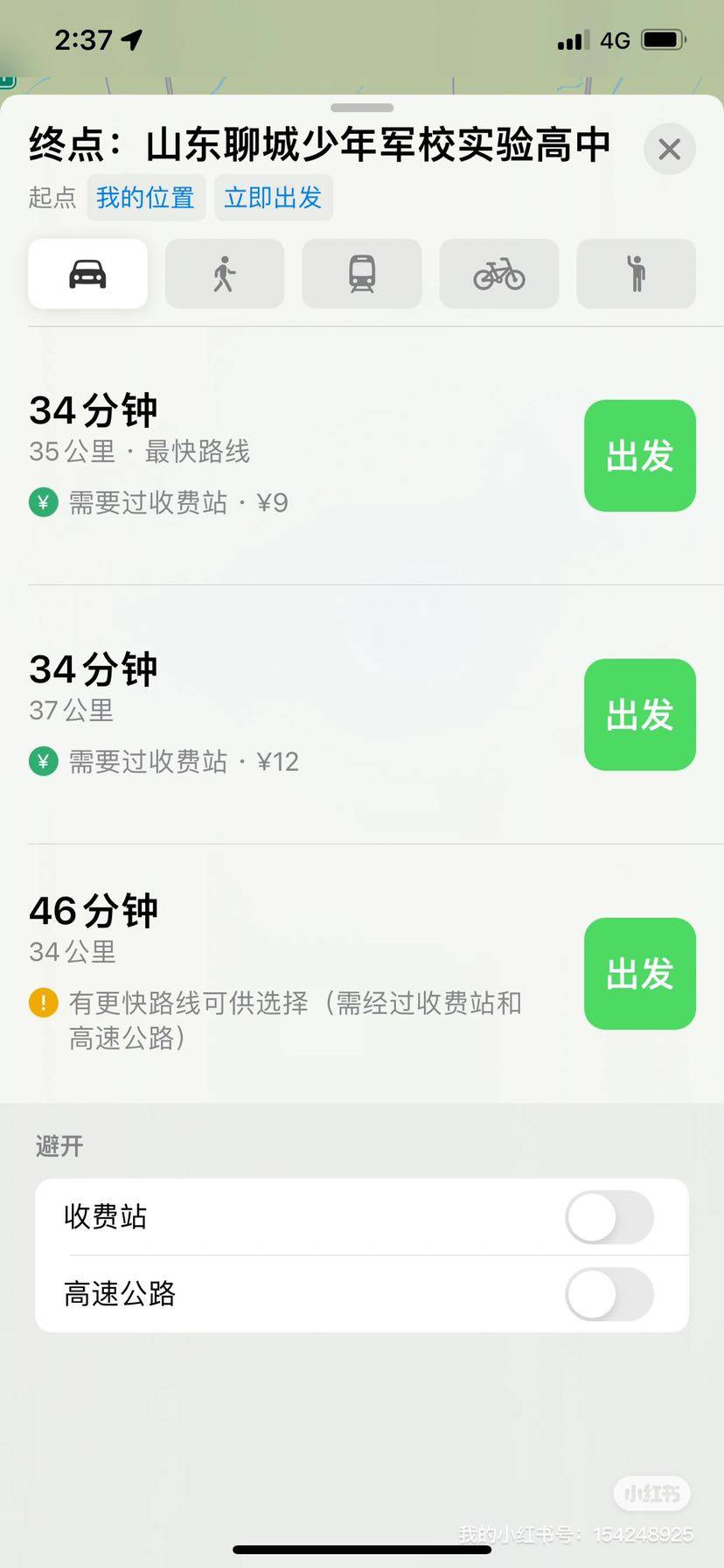Switch to public transit directions

362,274
